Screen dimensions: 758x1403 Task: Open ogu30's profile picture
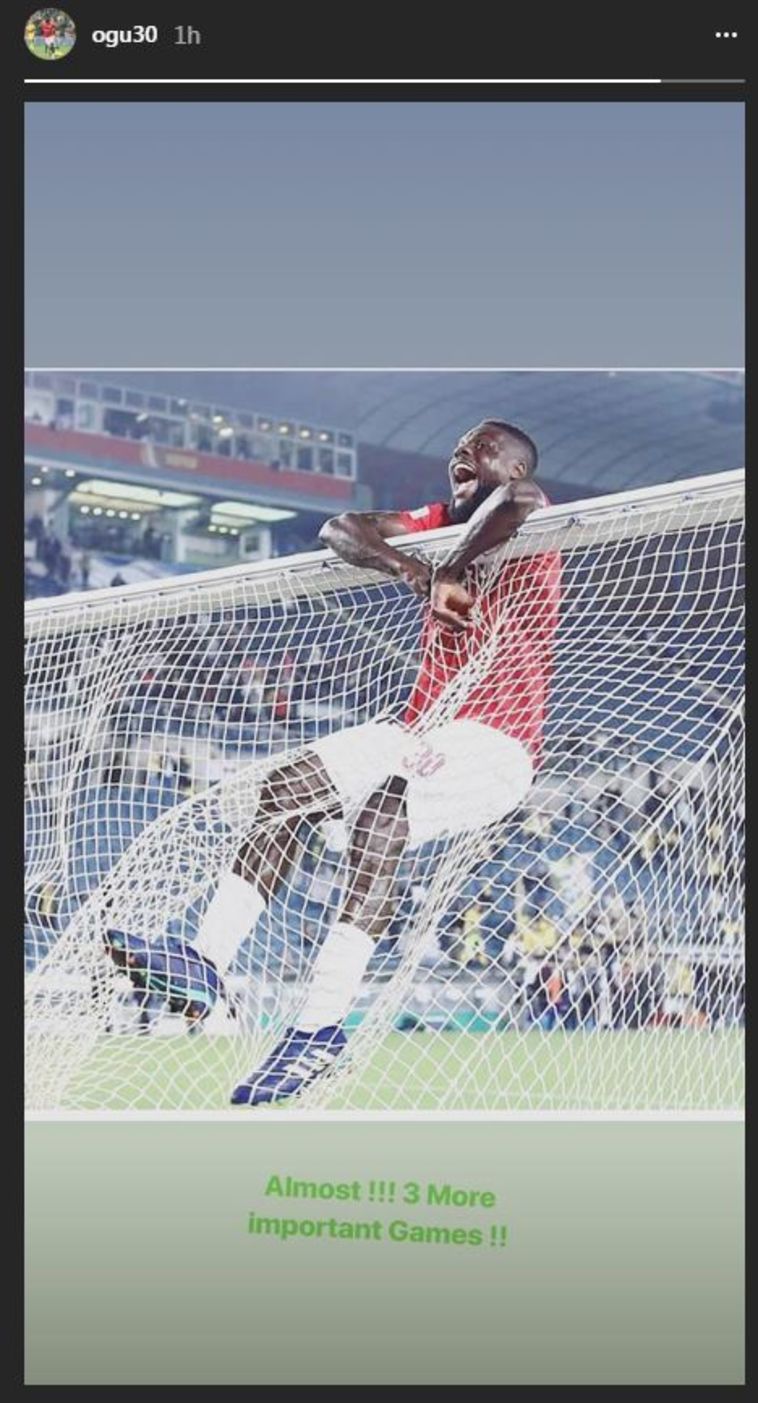tap(49, 35)
